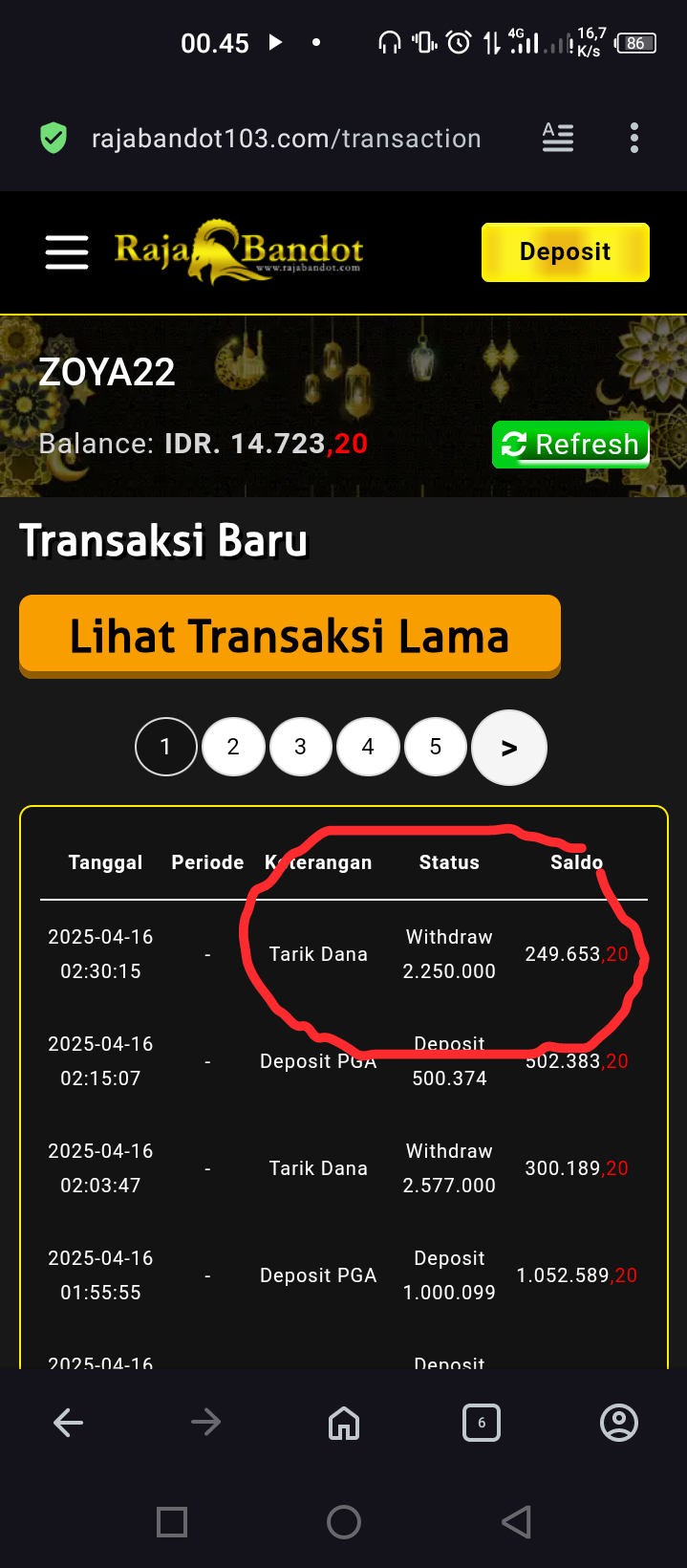Open the browser home page
Viewport: 687px width, 1568px height.
(344, 1423)
